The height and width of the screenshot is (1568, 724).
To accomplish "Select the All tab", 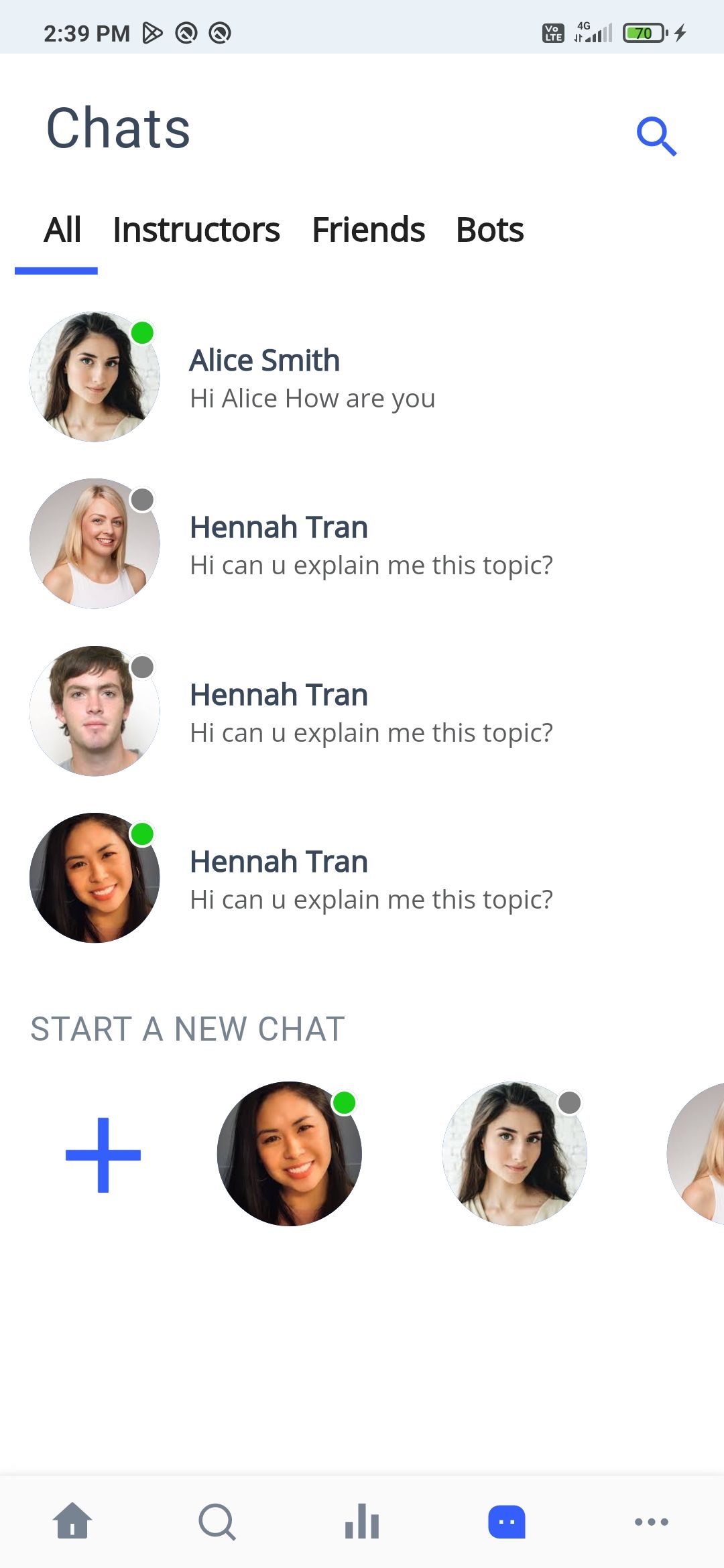I will pos(62,230).
